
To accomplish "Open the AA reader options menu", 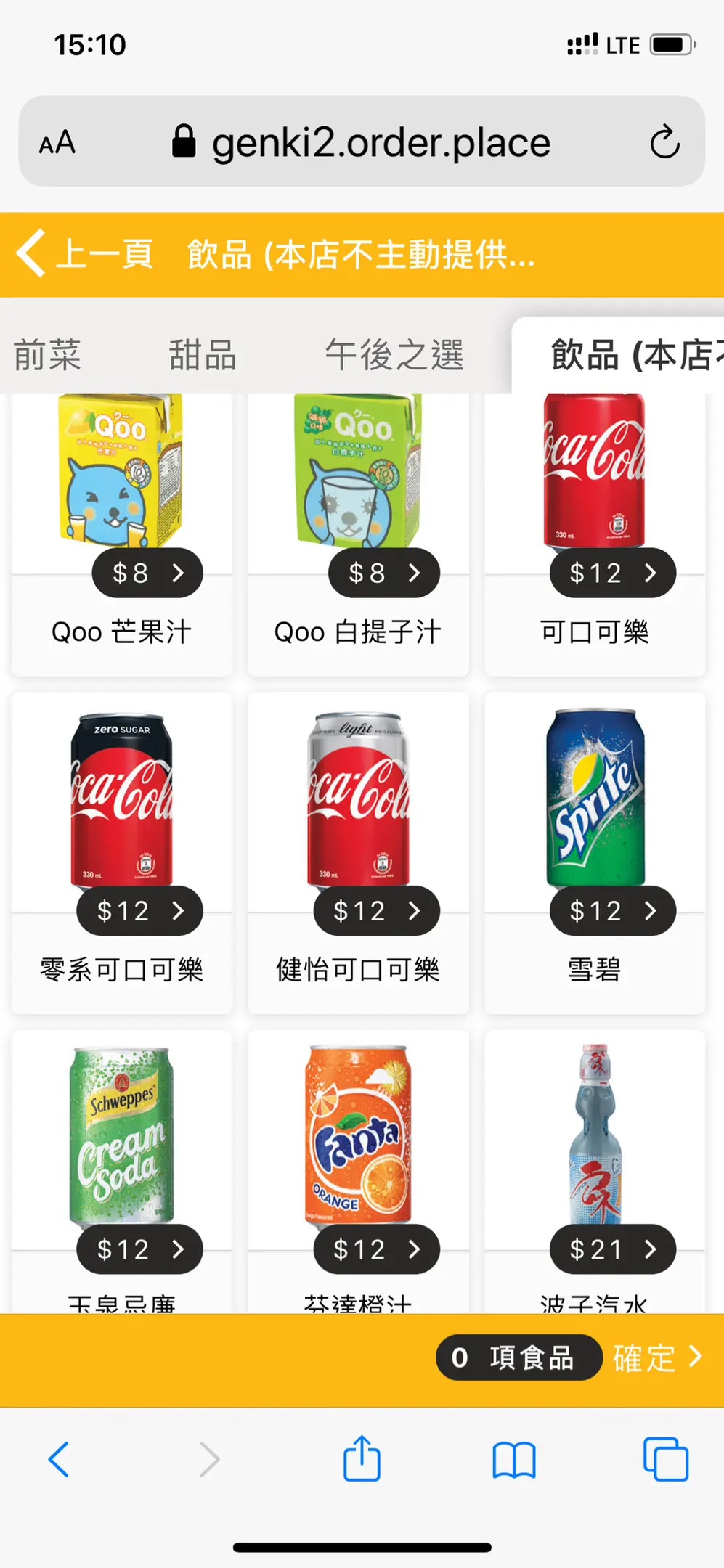I will coord(57,142).
